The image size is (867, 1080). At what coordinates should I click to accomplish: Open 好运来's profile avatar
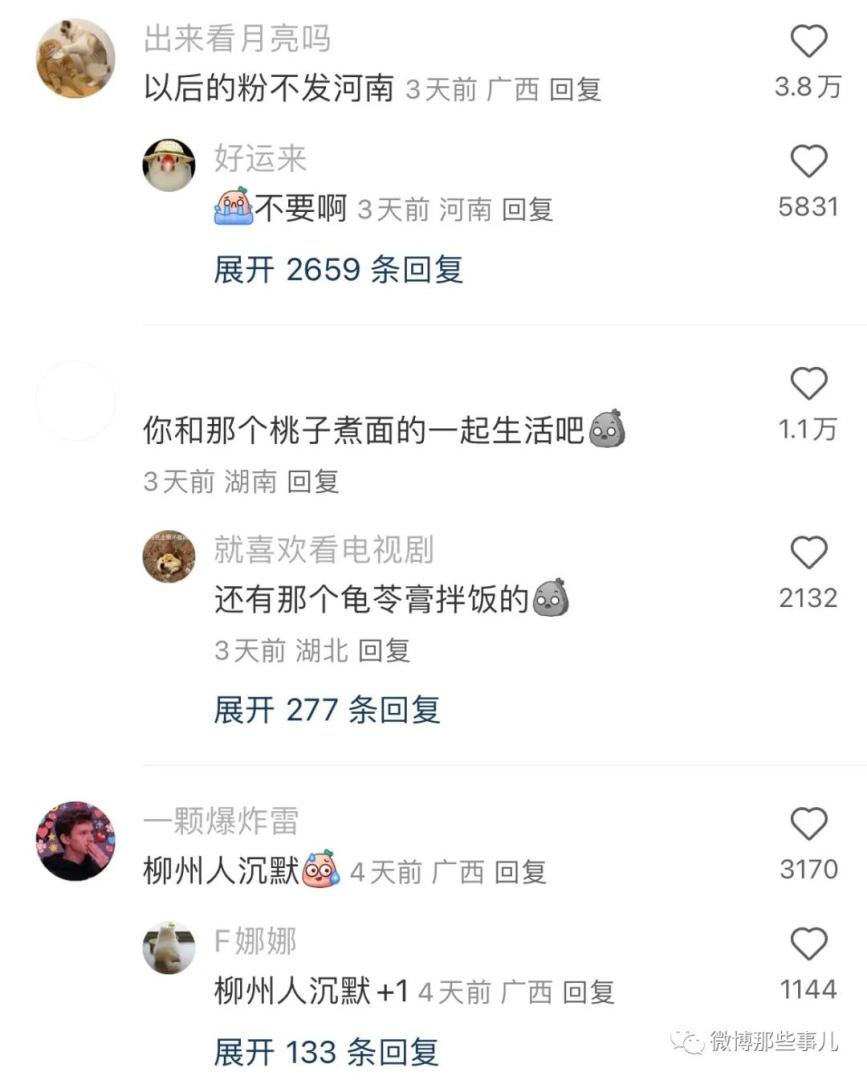(x=169, y=165)
